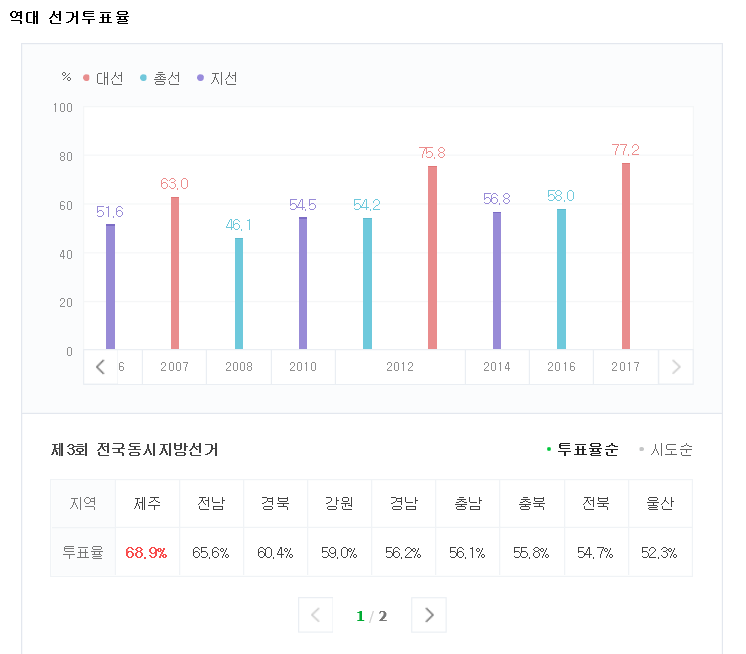The width and height of the screenshot is (746, 654).
Task: Select the 2014 election year
Action: (497, 367)
